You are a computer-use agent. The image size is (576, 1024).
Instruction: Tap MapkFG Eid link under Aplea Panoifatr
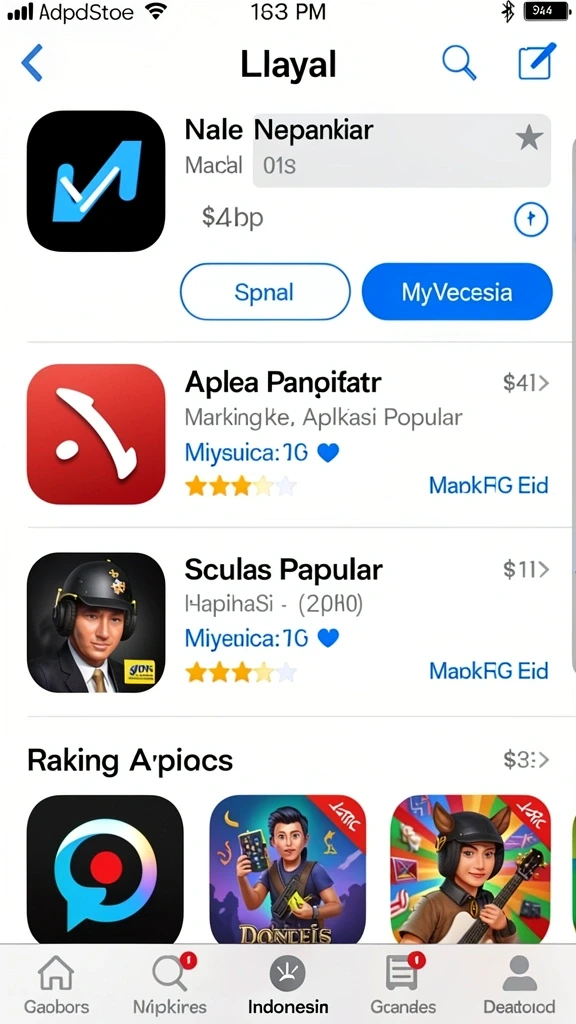[488, 485]
